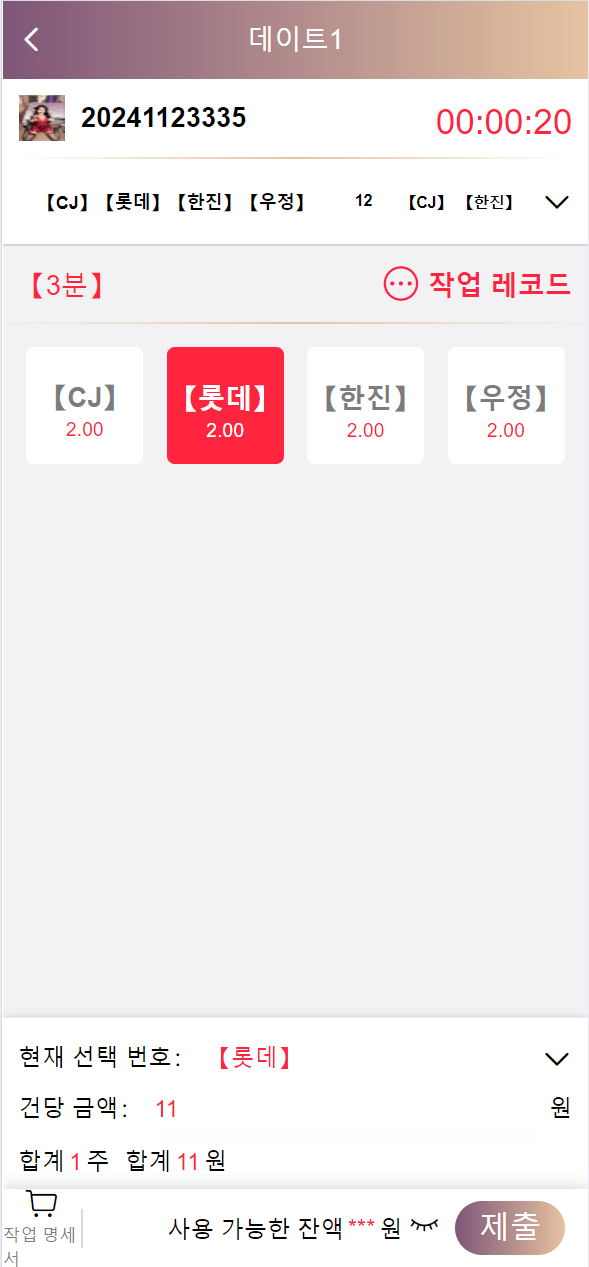This screenshot has width=589, height=1267.
Task: Choose the 【한진】 2.00 option
Action: click(365, 406)
